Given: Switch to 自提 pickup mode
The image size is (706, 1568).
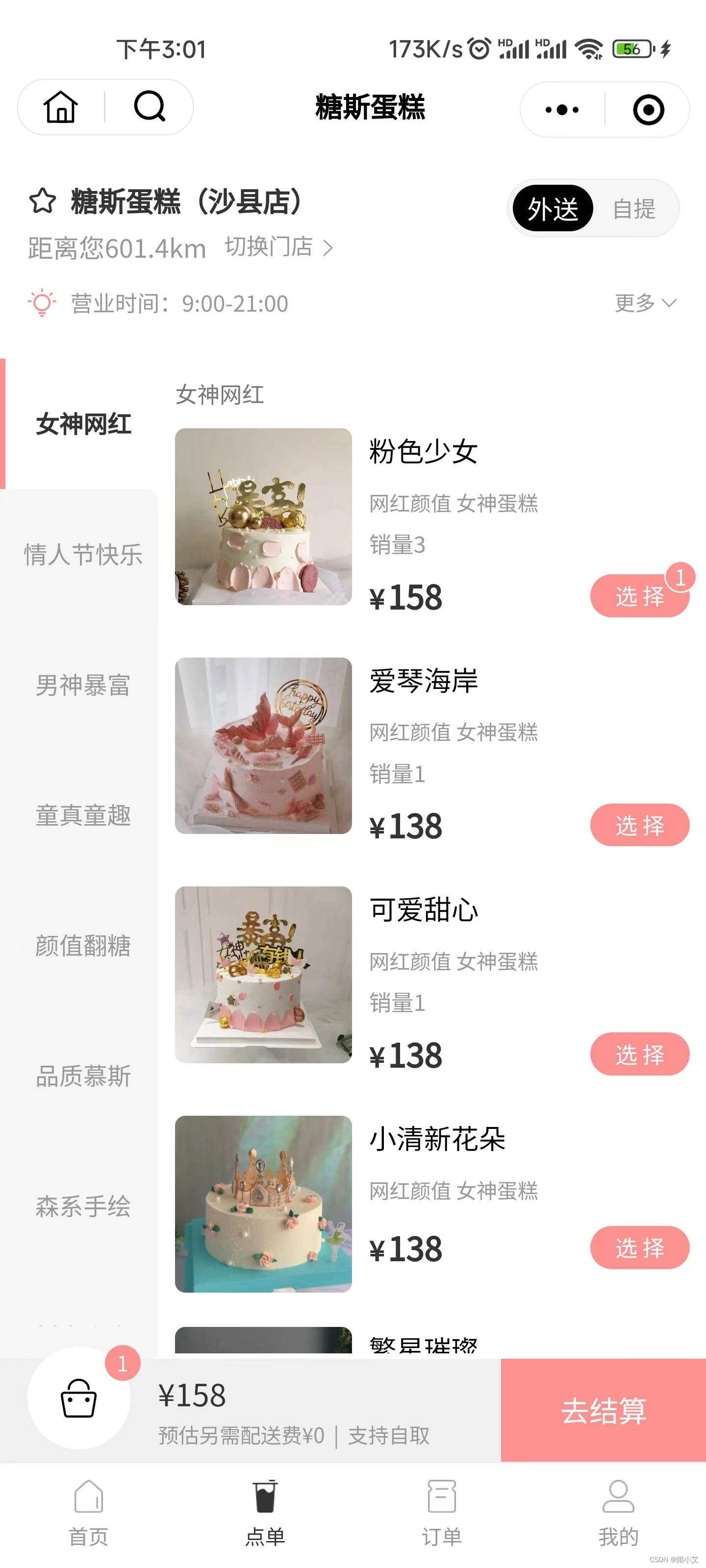Looking at the screenshot, I should [x=634, y=209].
